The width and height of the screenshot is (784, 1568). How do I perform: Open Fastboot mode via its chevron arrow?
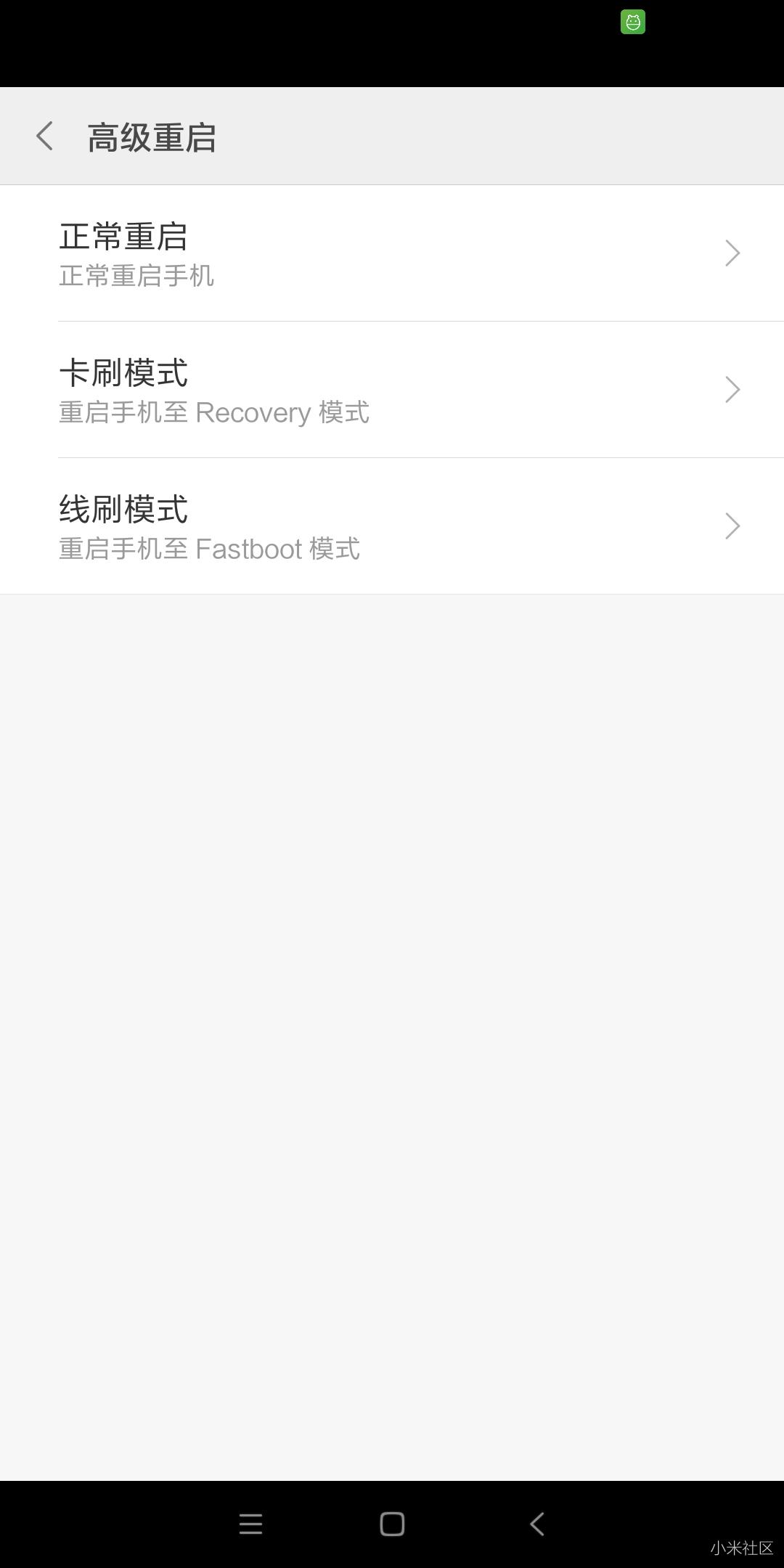pyautogui.click(x=732, y=526)
